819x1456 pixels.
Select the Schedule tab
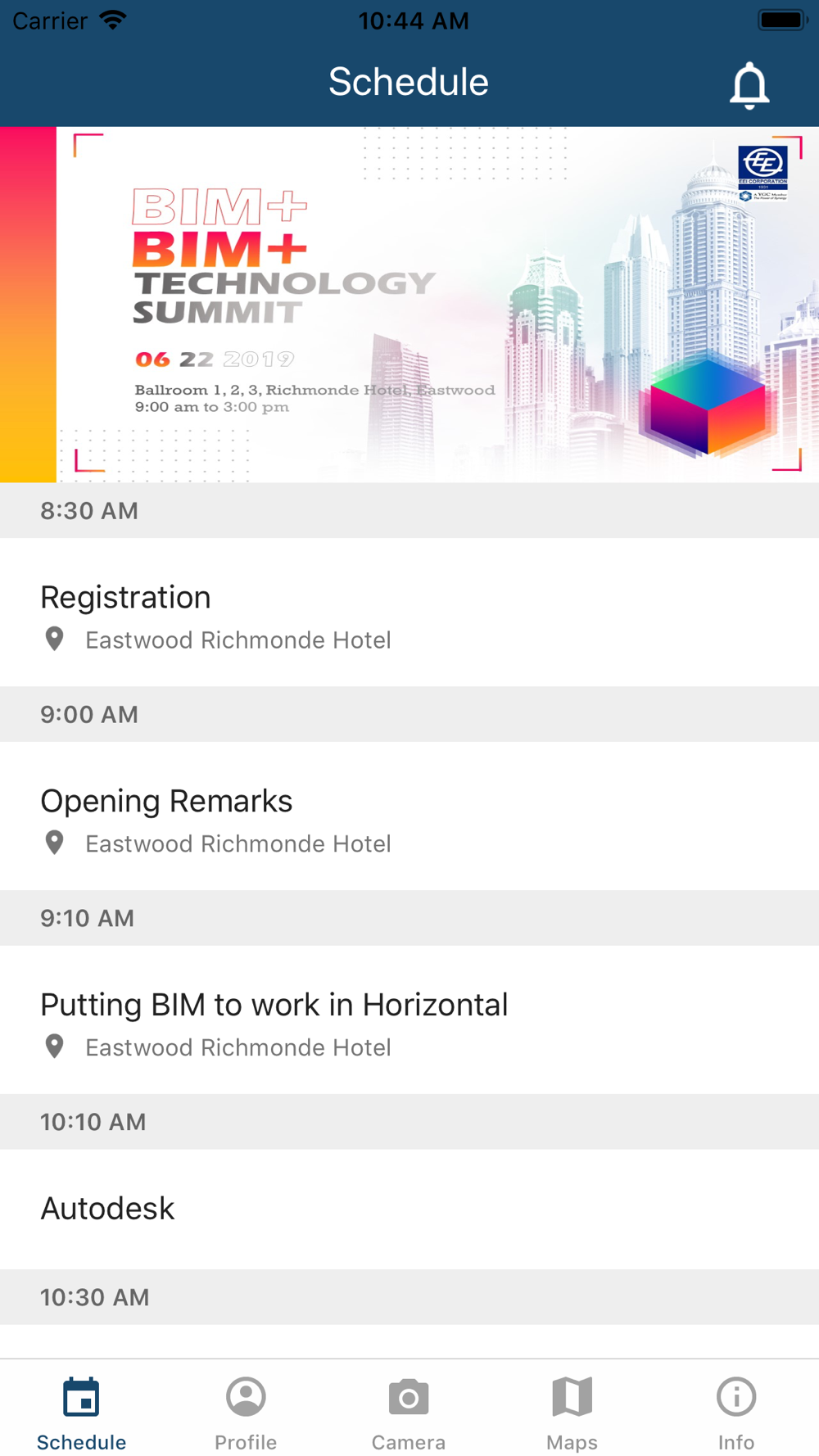point(82,1414)
